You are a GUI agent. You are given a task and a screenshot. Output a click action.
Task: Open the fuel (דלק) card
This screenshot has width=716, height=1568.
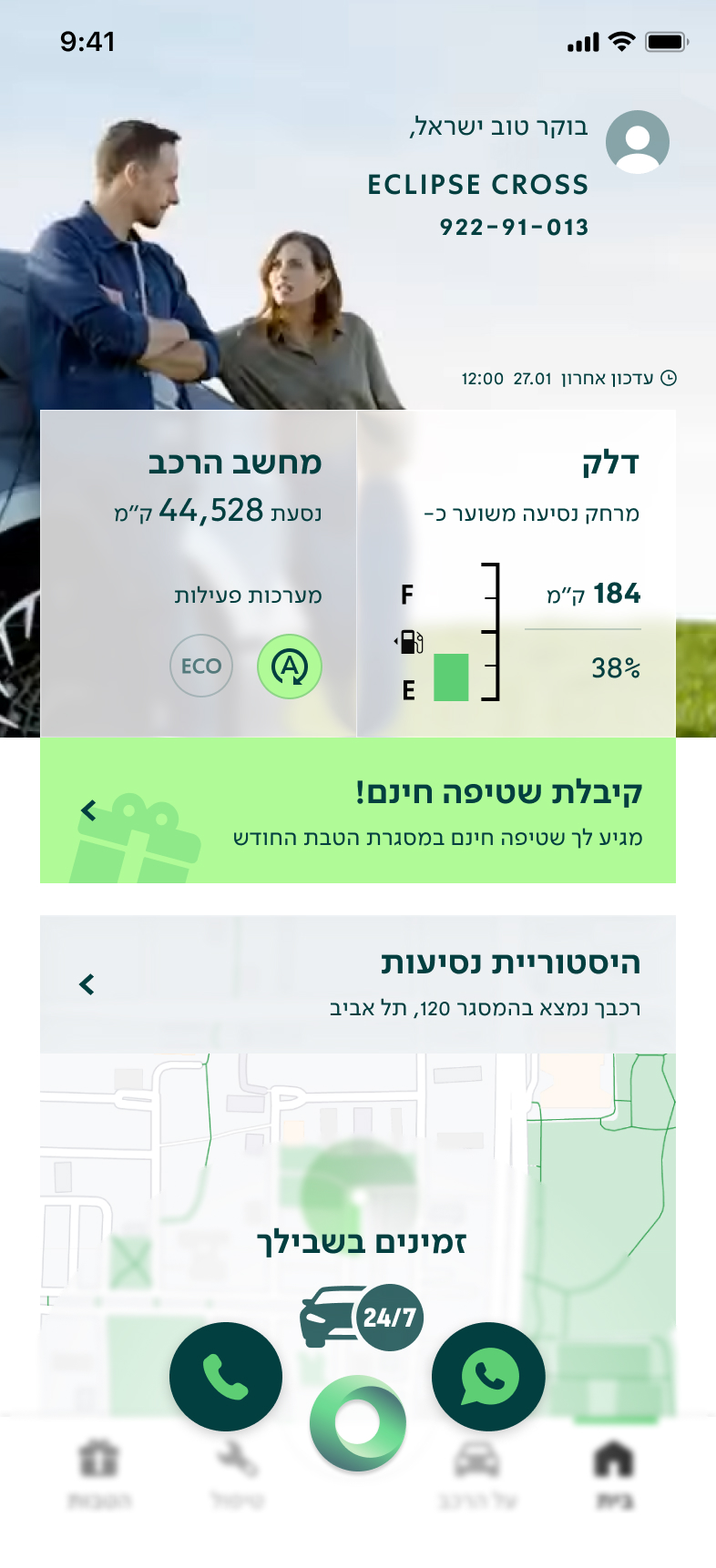click(x=517, y=574)
